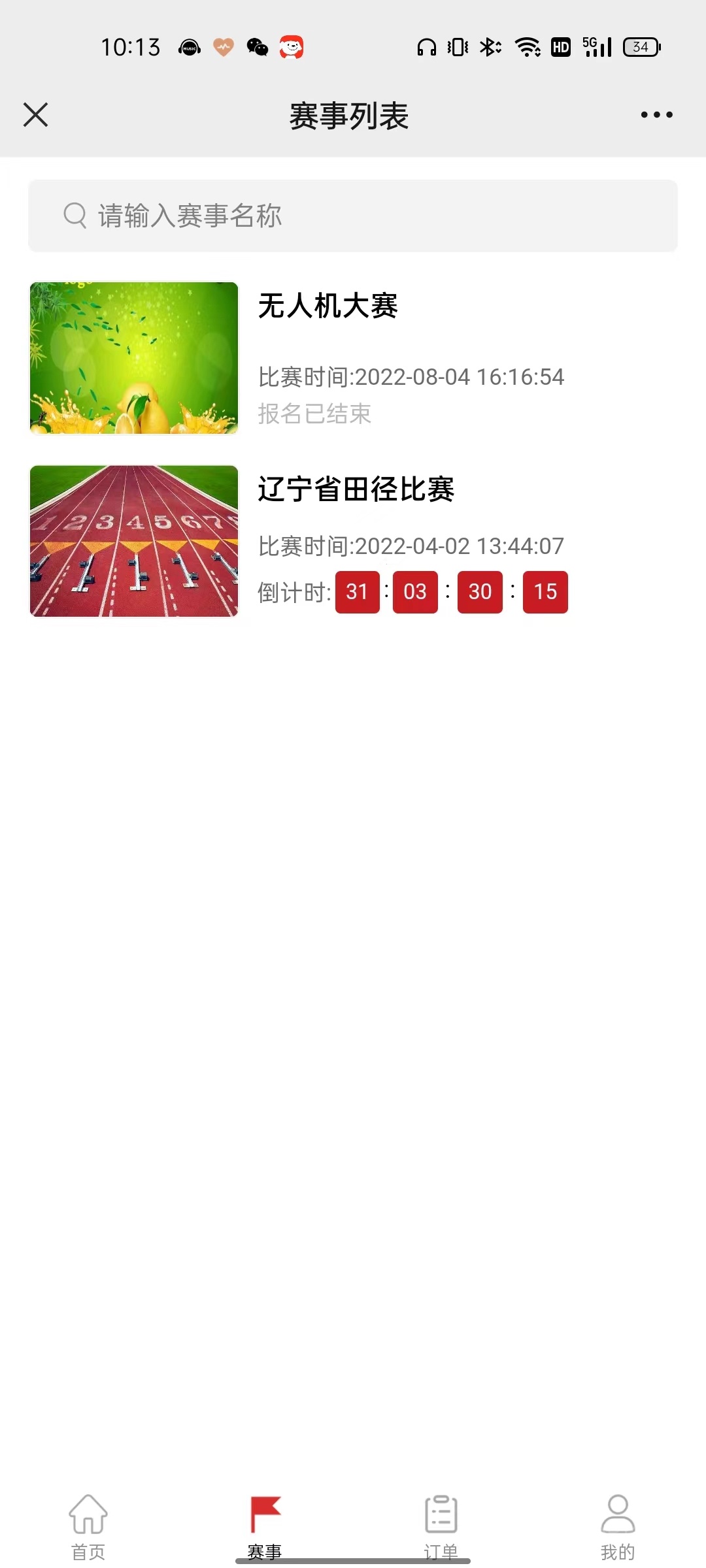Open the three-dot overflow menu
The image size is (706, 1568).
click(656, 115)
